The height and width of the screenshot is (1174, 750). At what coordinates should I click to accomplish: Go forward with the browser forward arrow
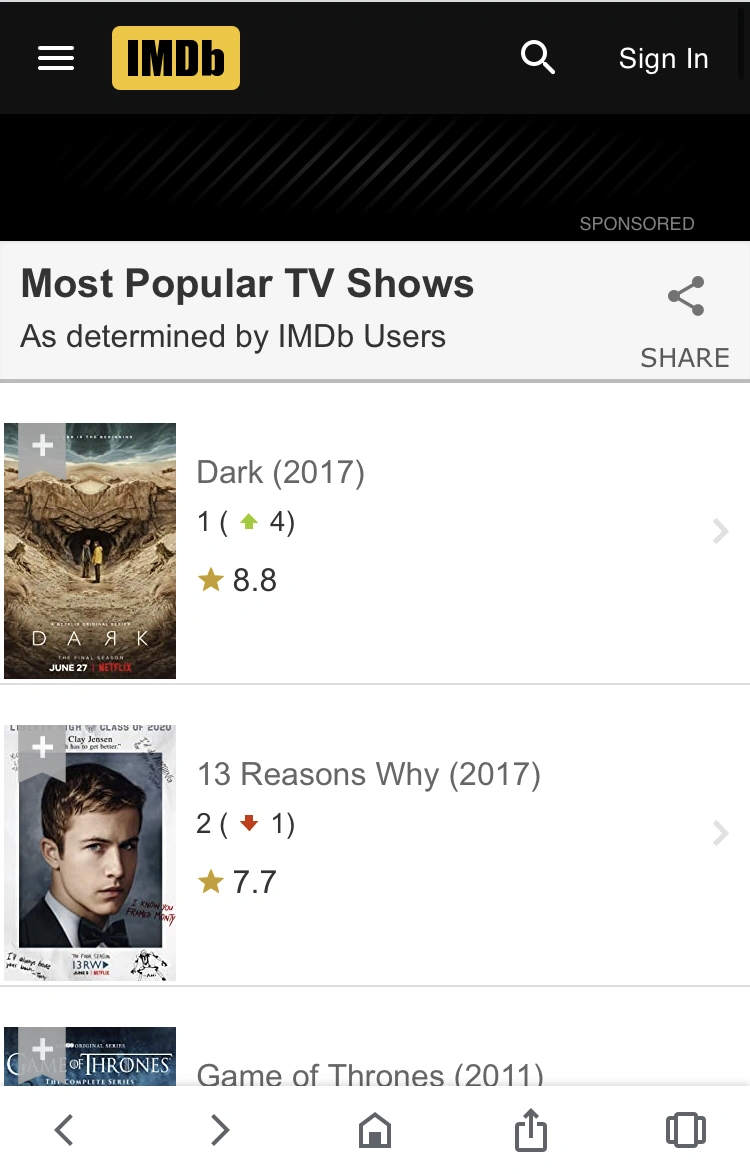(x=220, y=1130)
